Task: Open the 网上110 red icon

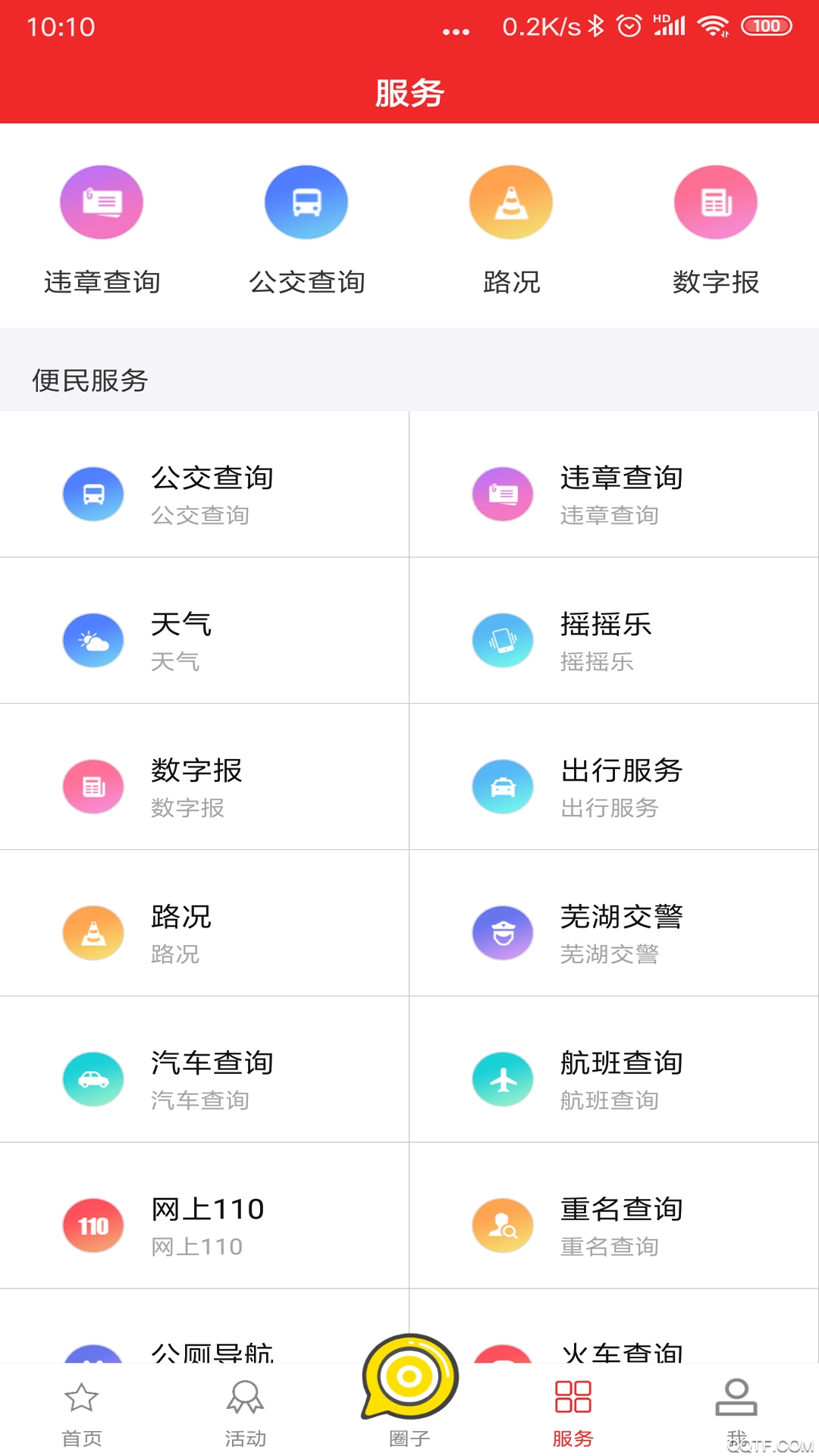Action: click(x=93, y=1225)
